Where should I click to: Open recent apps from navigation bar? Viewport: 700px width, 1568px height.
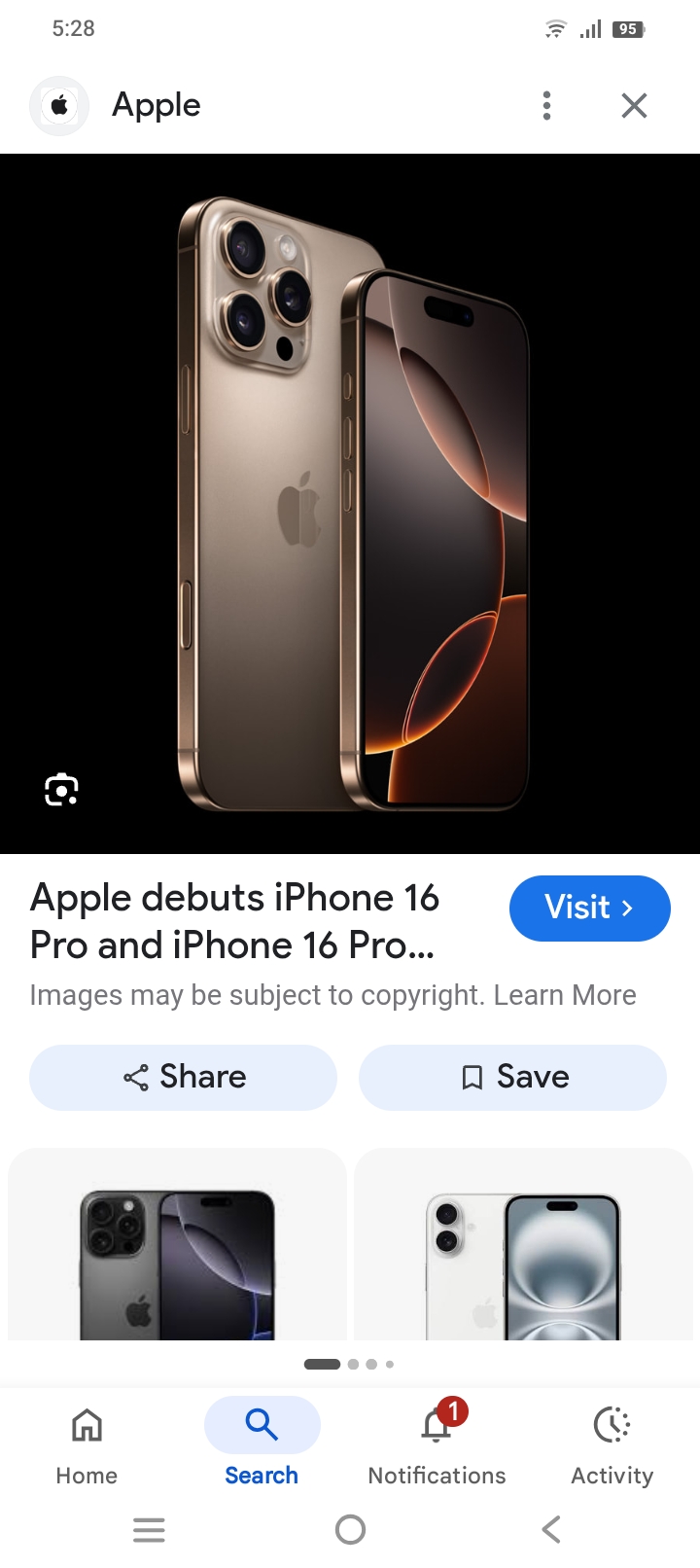point(149,1529)
